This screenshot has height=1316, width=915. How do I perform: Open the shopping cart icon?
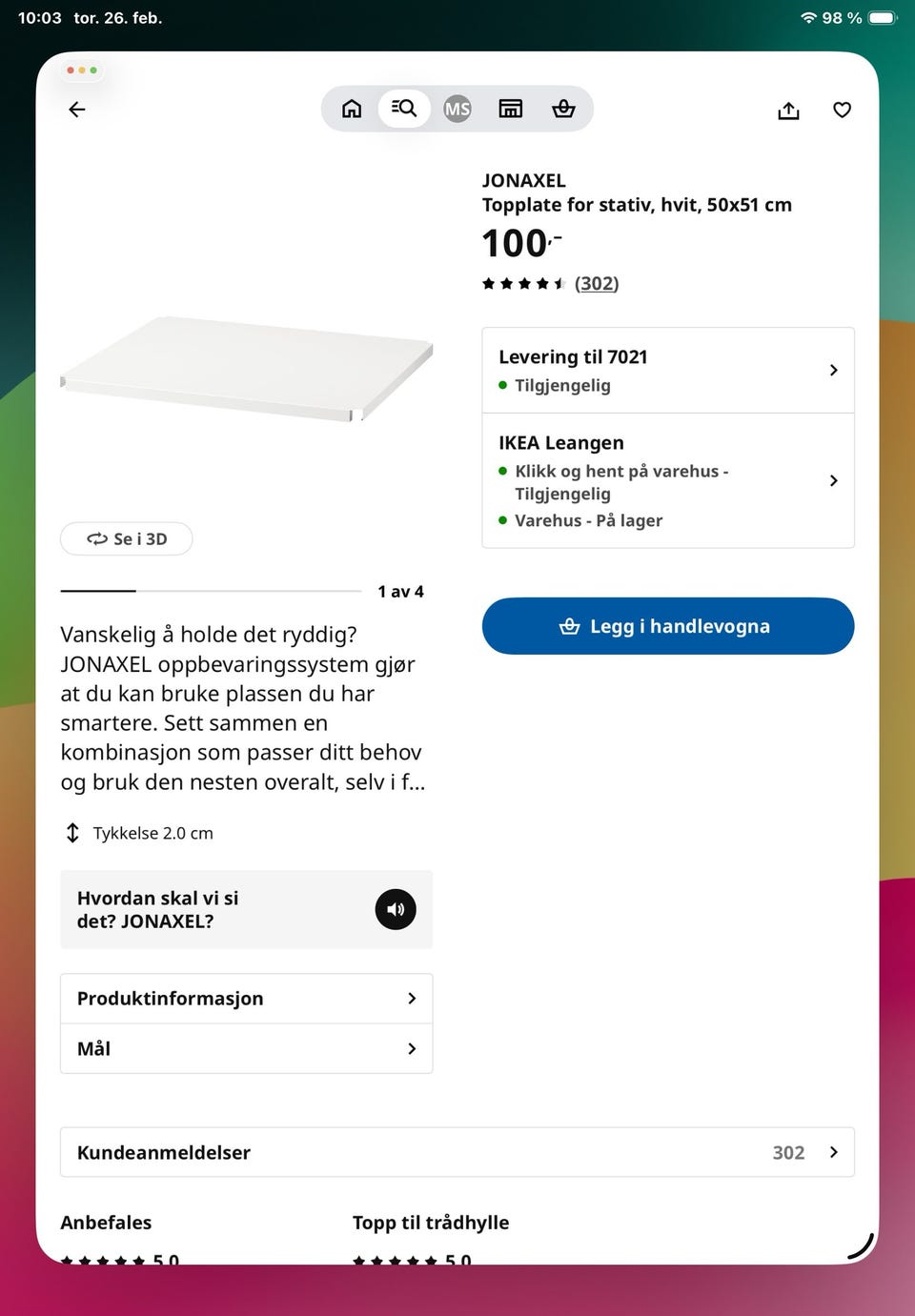563,108
